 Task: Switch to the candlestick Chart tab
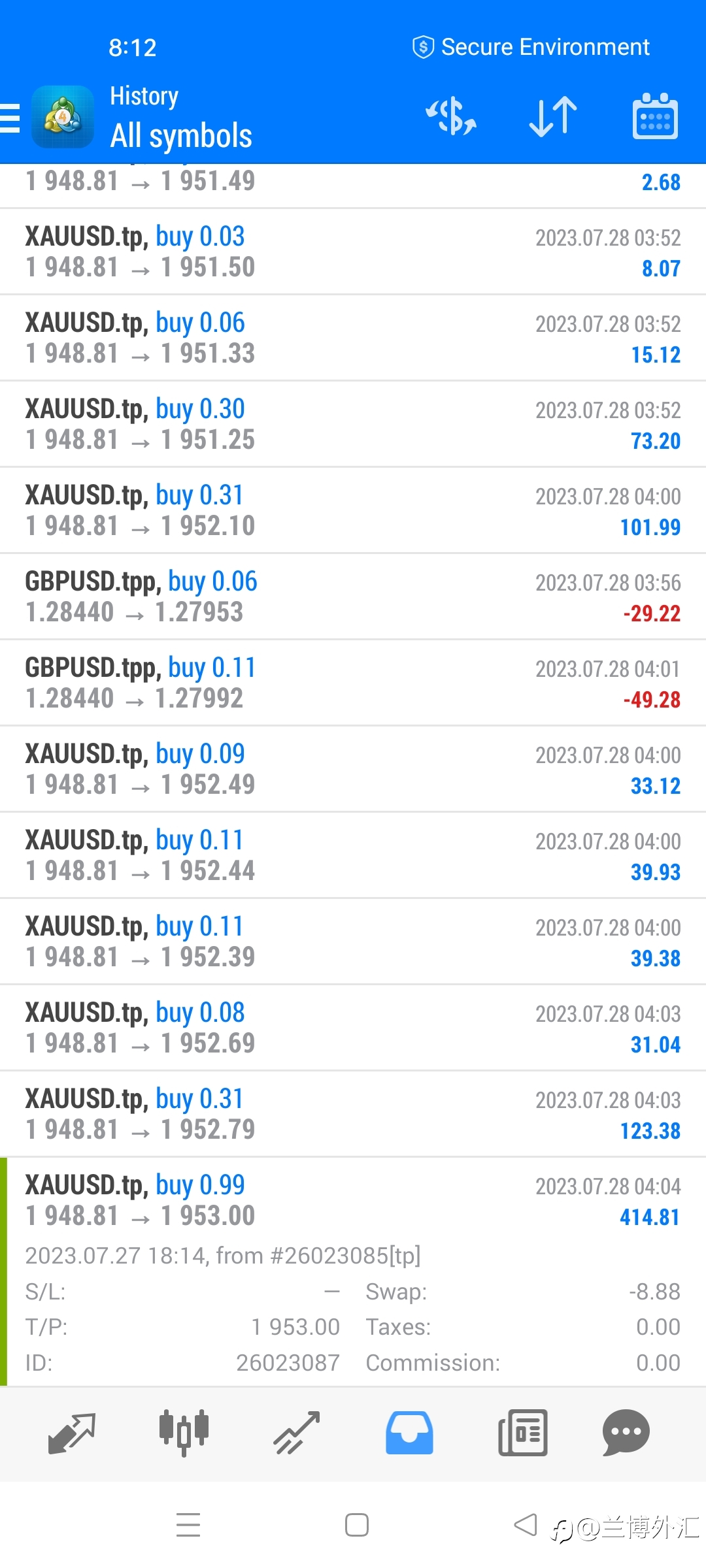click(184, 1433)
